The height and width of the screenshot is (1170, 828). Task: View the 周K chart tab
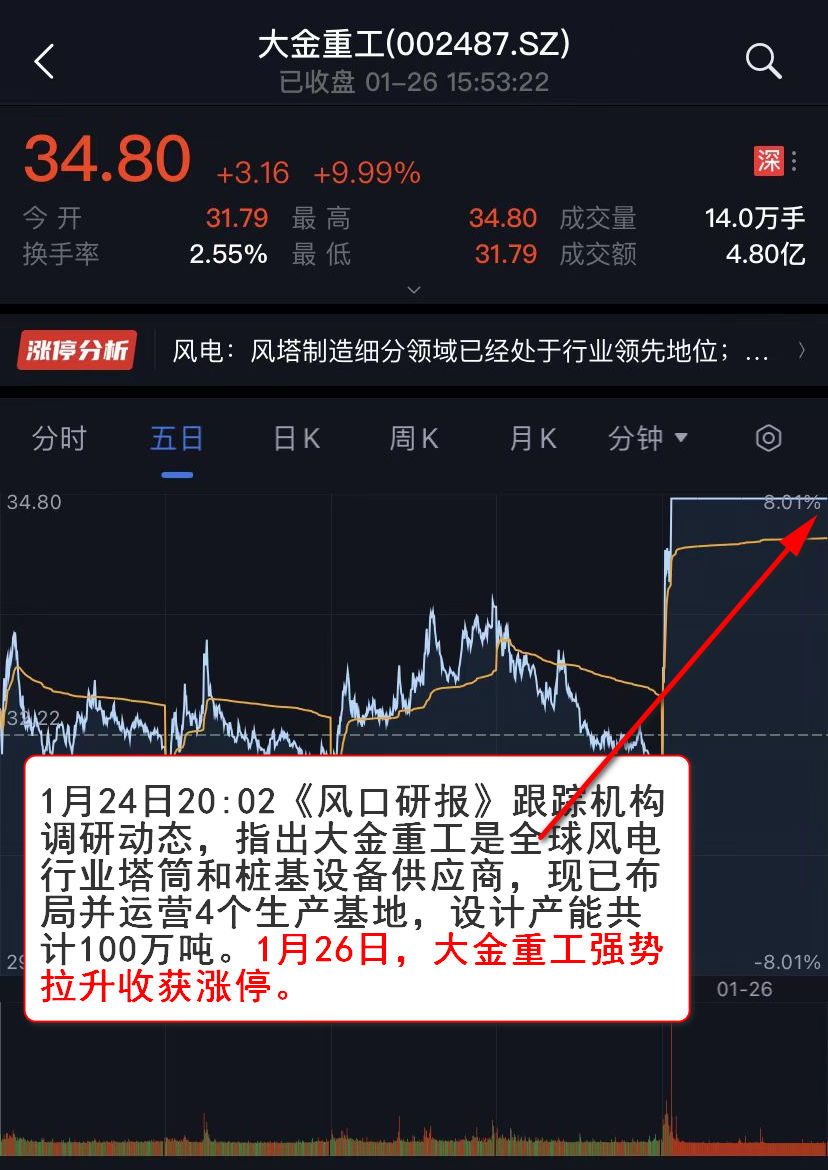coord(414,438)
